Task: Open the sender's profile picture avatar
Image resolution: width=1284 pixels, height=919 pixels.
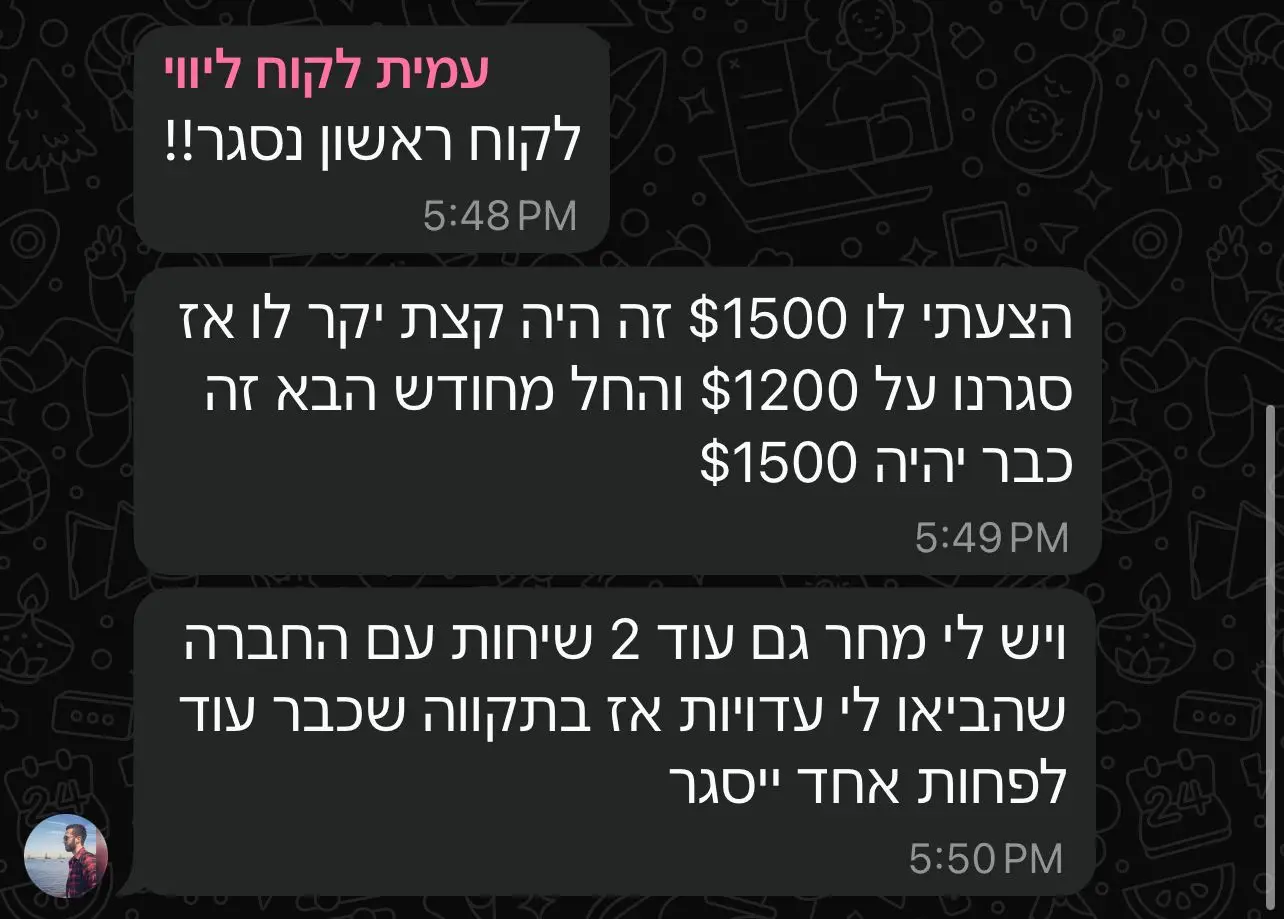Action: tap(66, 856)
